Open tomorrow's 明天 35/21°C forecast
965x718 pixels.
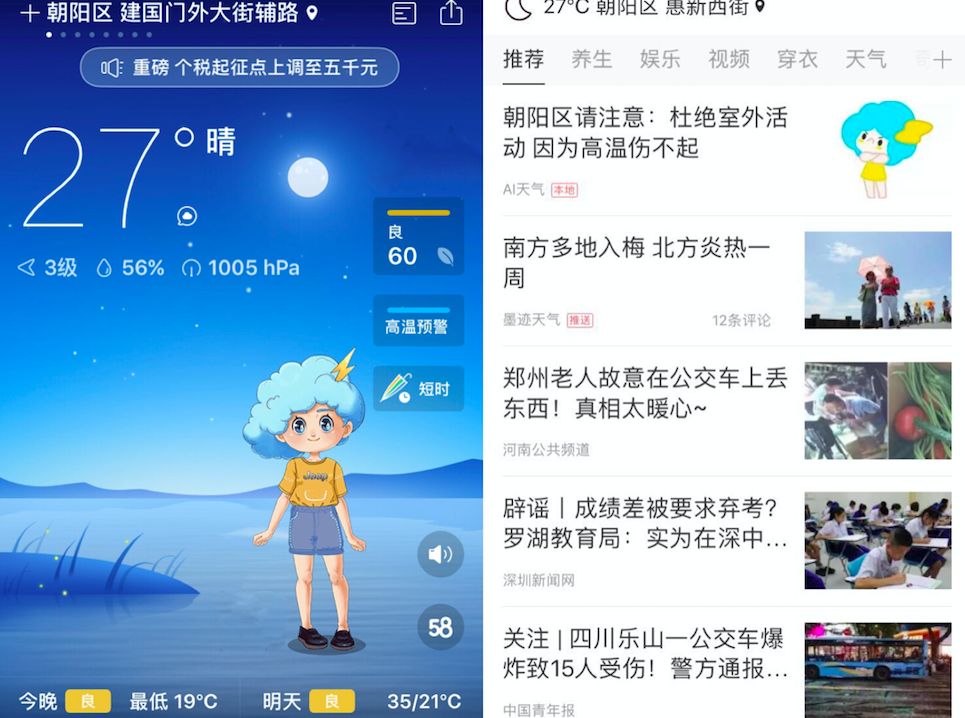[362, 701]
